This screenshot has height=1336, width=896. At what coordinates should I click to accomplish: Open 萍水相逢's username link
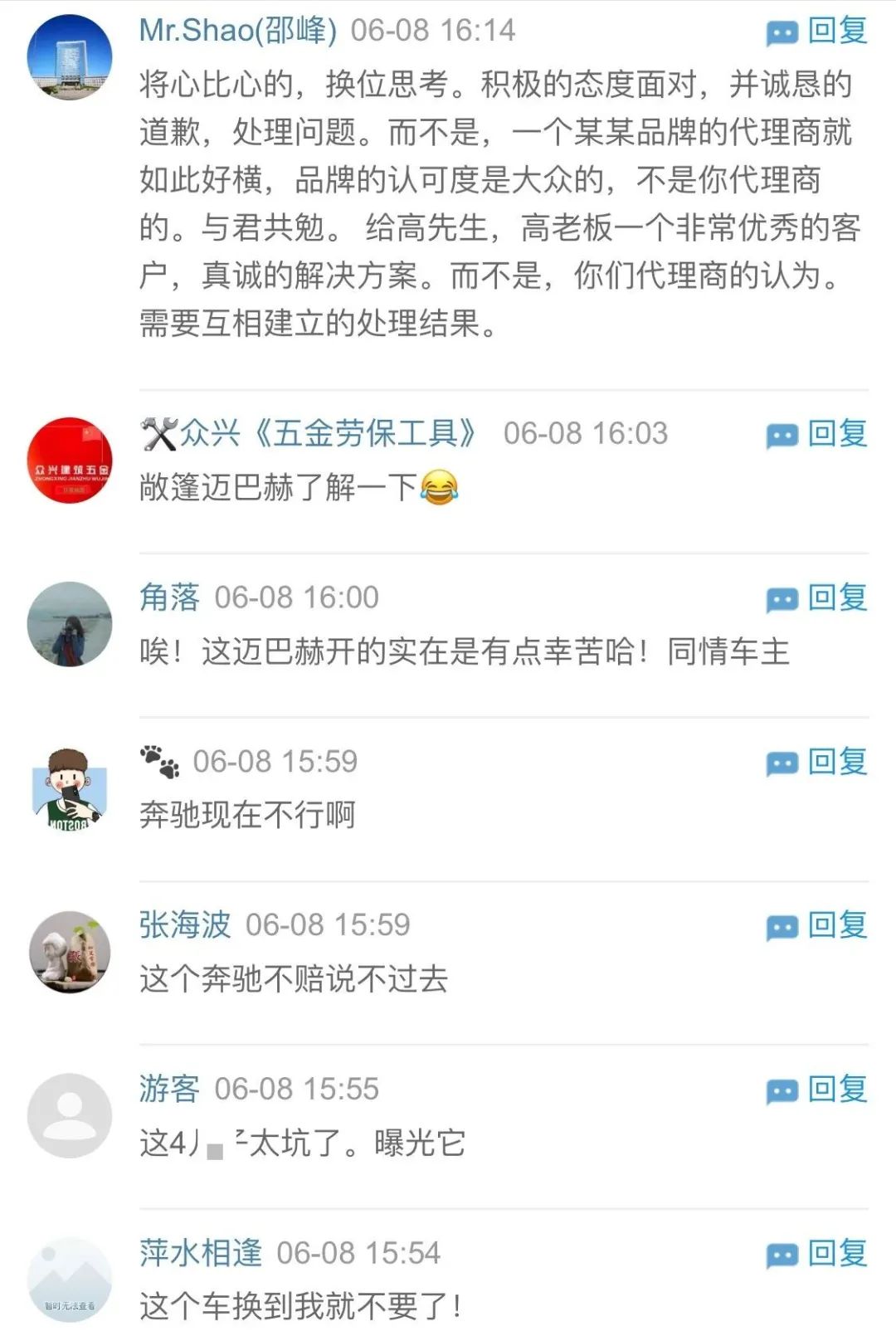coord(201,1253)
